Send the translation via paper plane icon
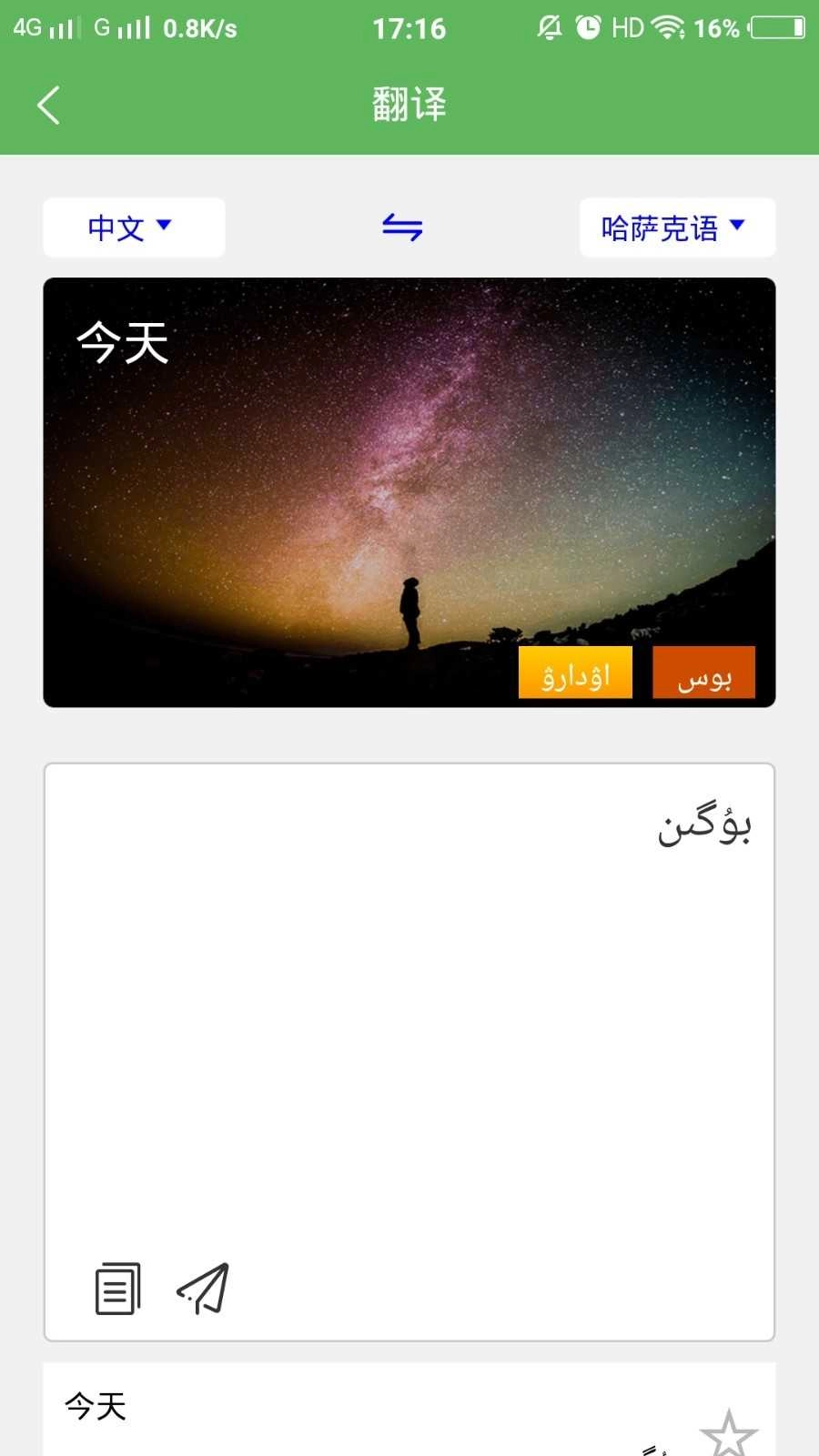This screenshot has width=819, height=1456. coord(204,1289)
